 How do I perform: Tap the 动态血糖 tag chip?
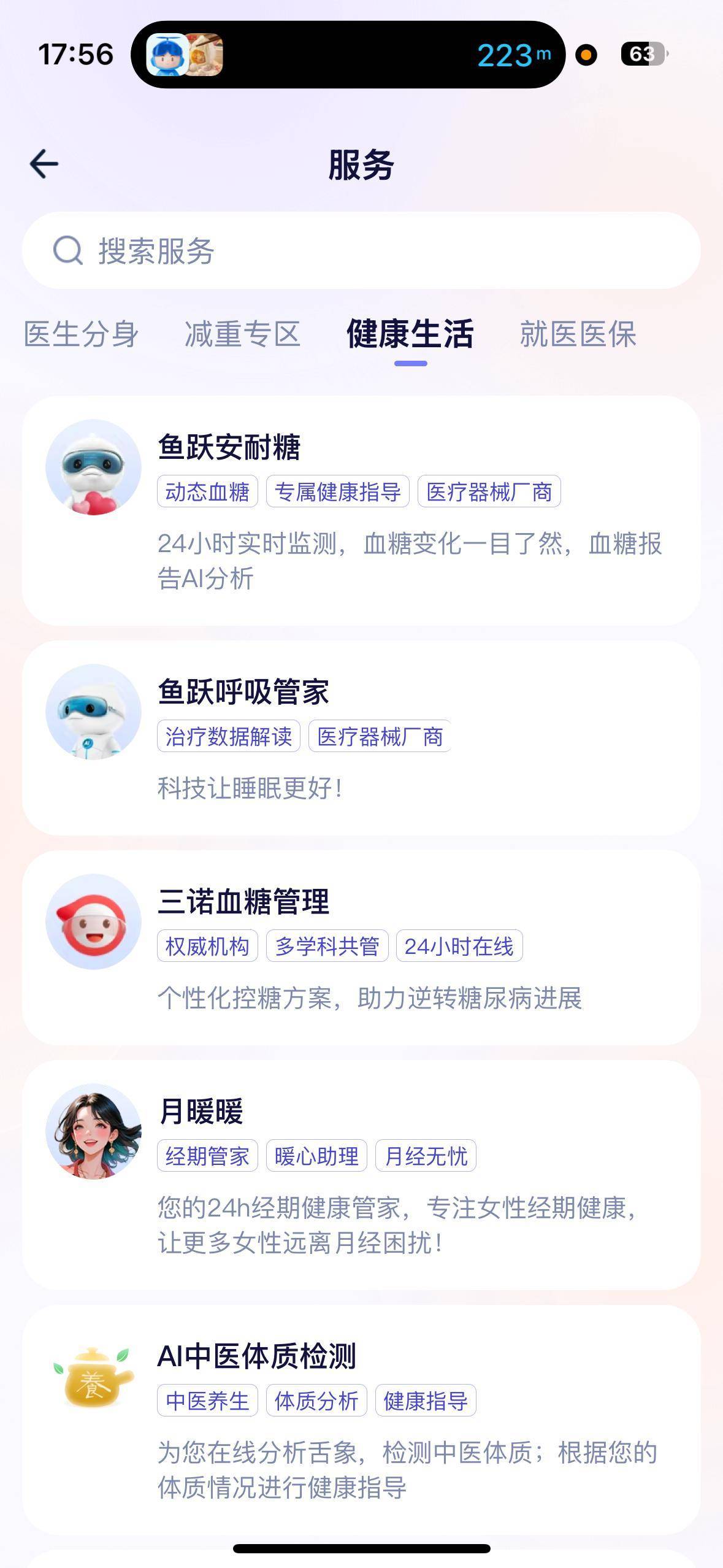click(209, 491)
